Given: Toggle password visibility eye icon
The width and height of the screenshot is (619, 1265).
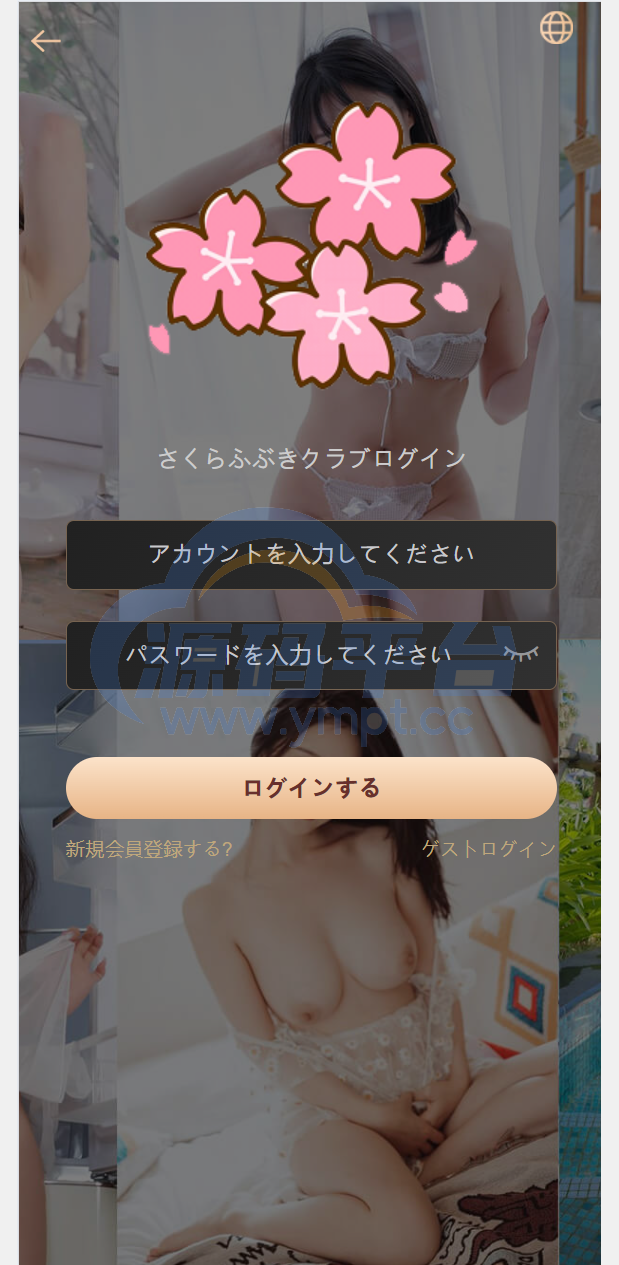Looking at the screenshot, I should point(521,653).
